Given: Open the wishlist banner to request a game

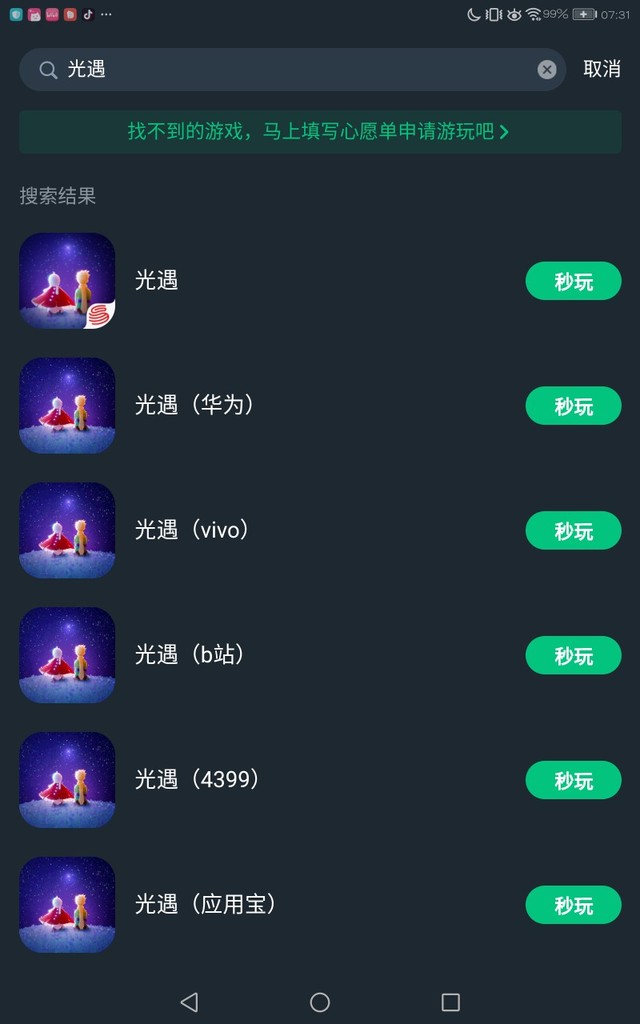Looking at the screenshot, I should [x=320, y=132].
